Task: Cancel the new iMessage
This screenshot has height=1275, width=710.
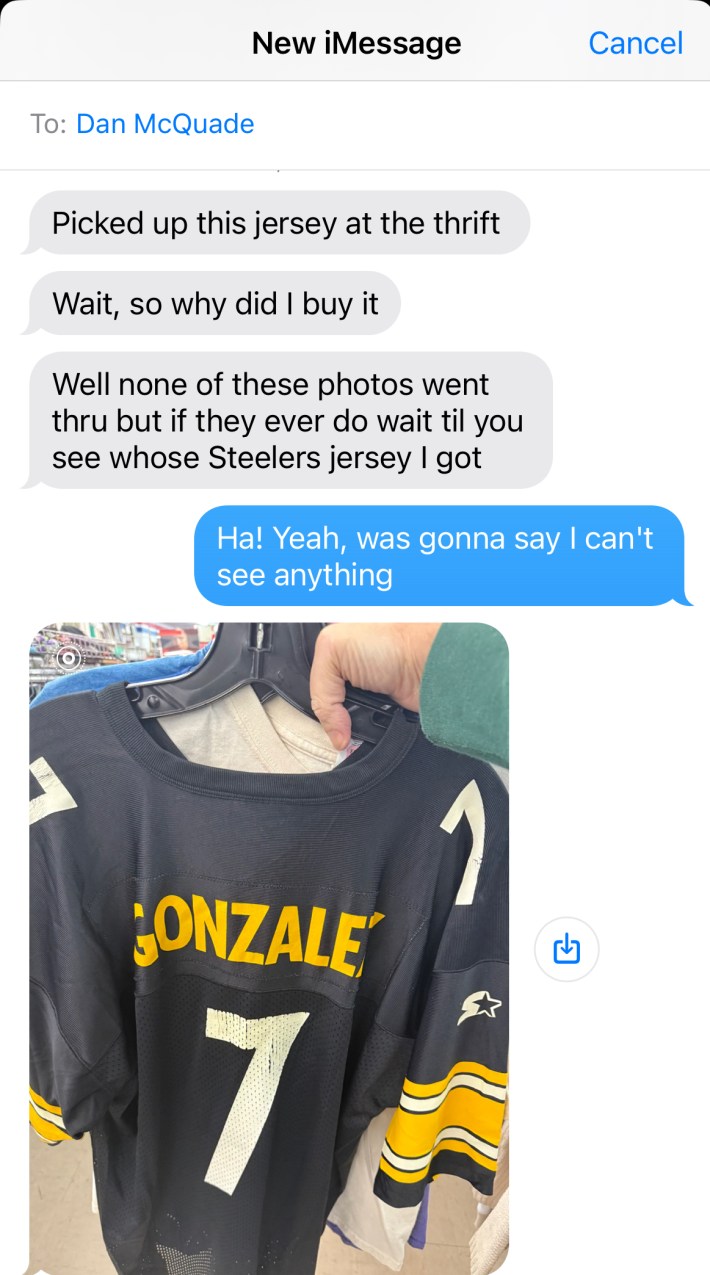Action: 635,43
